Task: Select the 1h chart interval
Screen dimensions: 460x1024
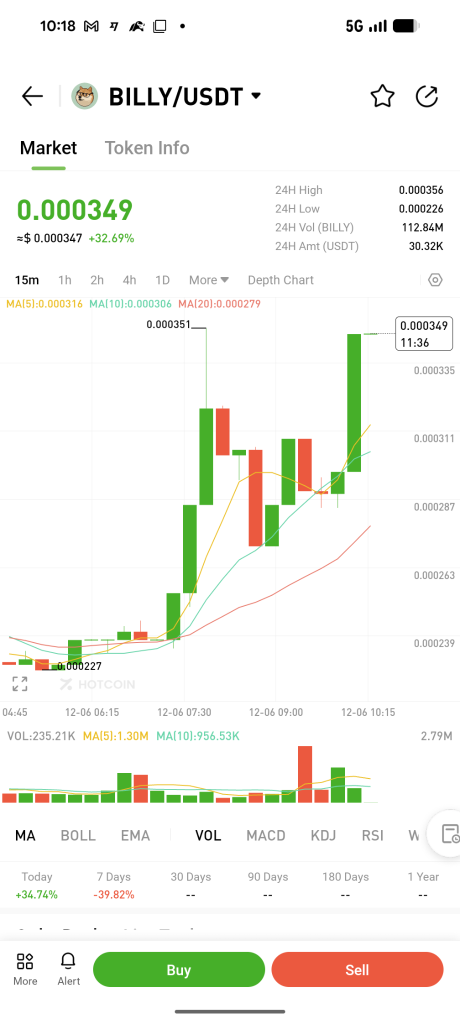Action: pyautogui.click(x=65, y=280)
